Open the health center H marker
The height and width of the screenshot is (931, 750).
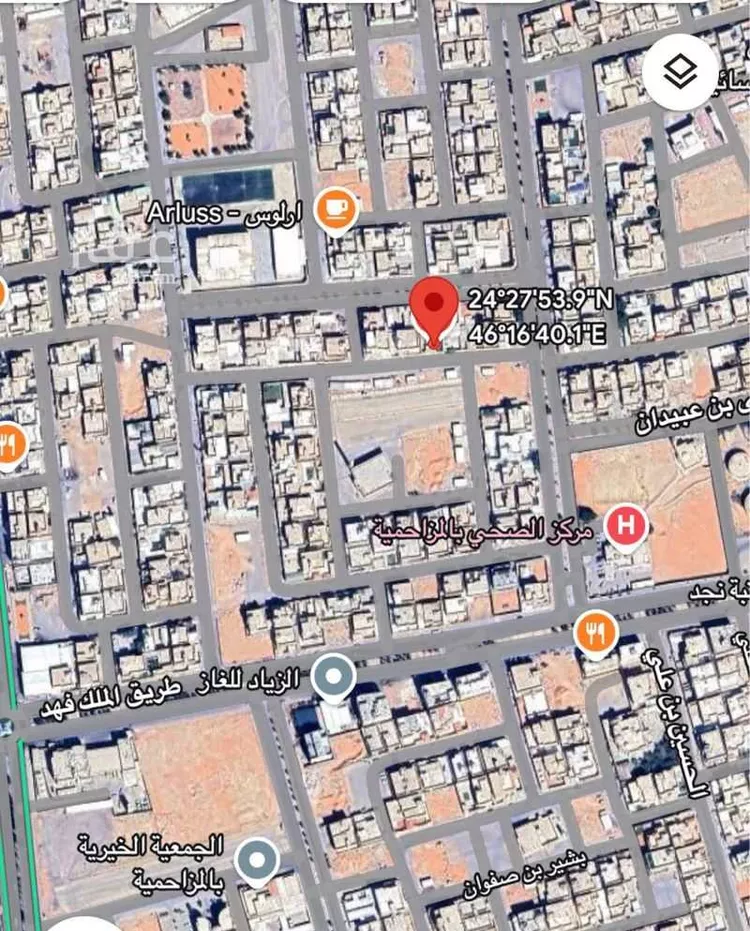pyautogui.click(x=627, y=525)
